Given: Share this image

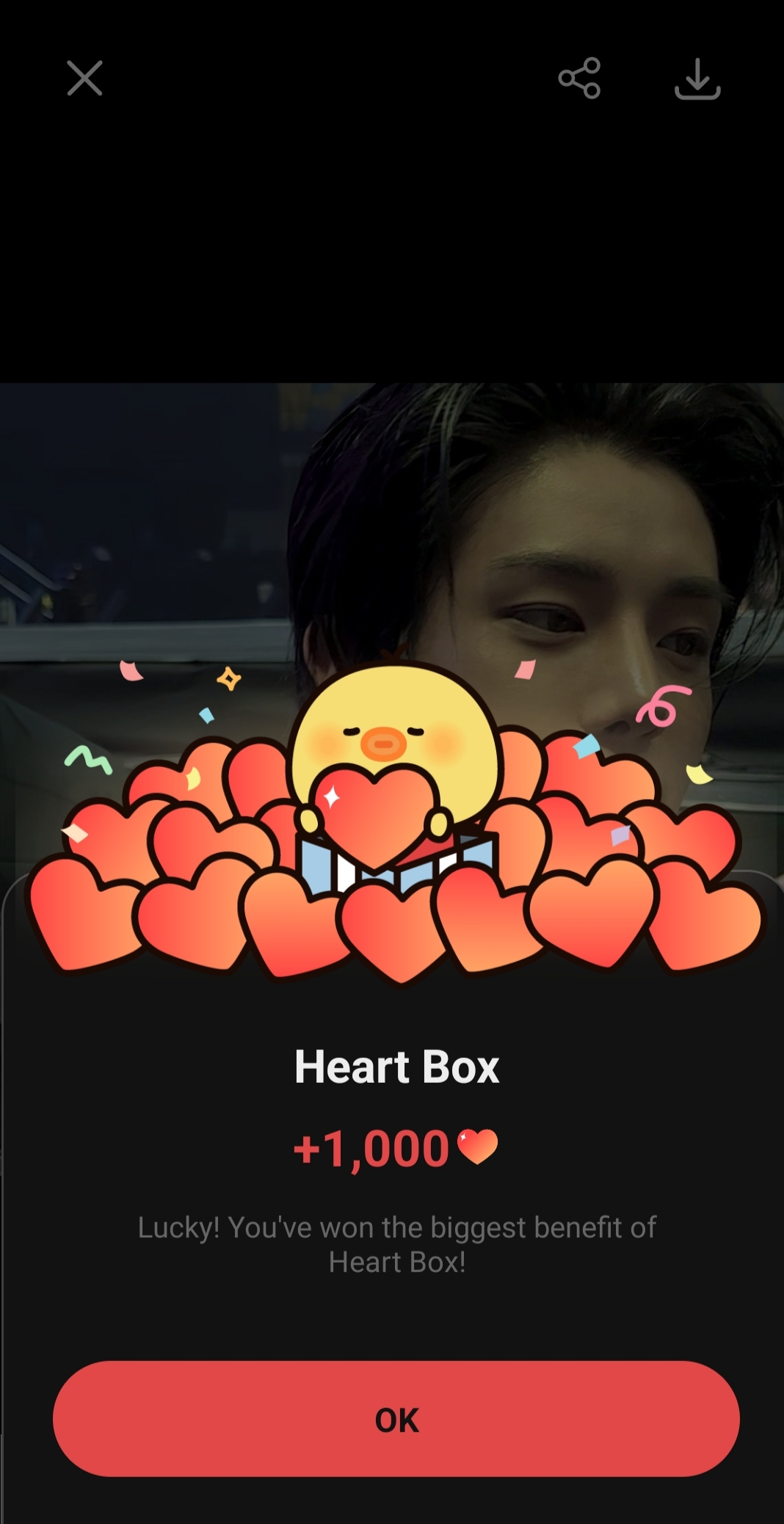Looking at the screenshot, I should tap(579, 79).
